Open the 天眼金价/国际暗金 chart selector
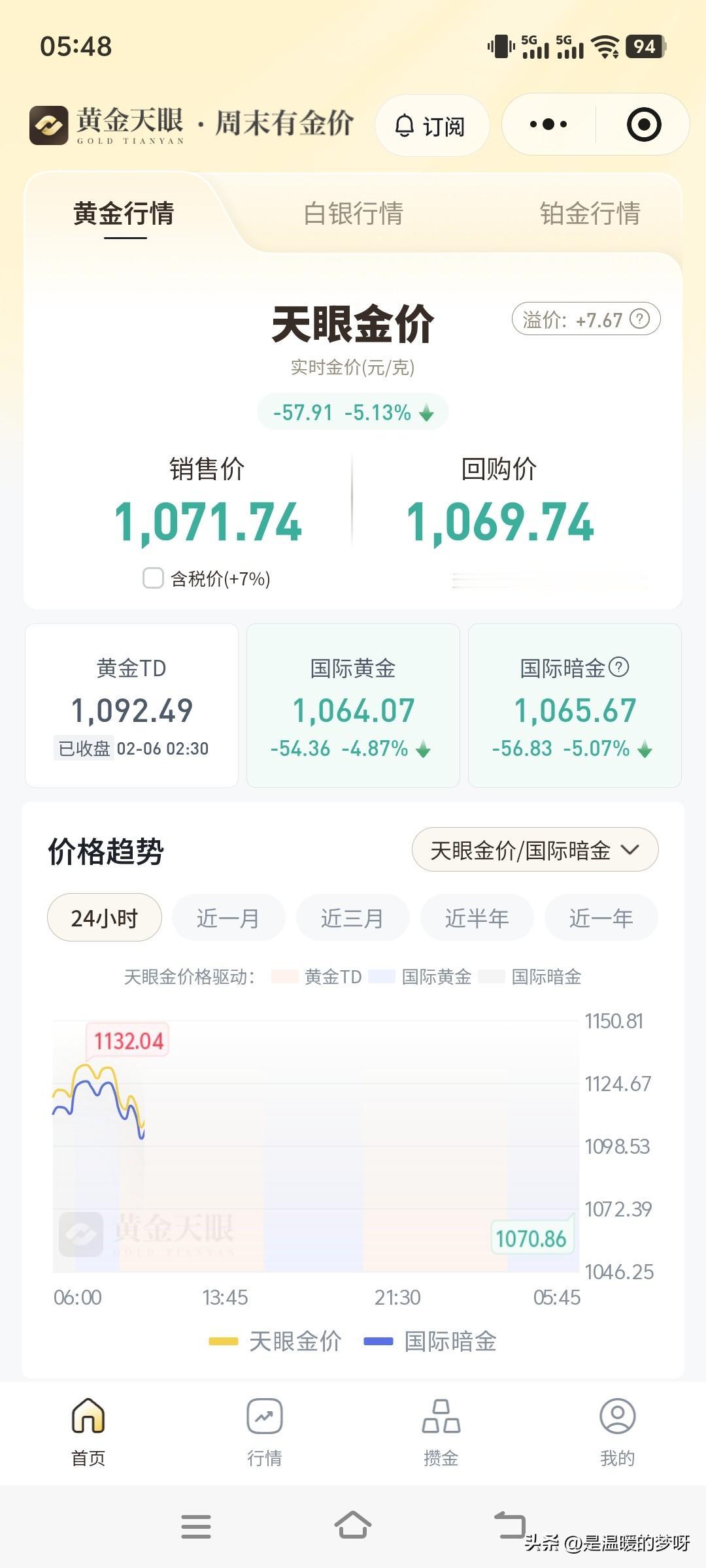This screenshot has width=706, height=1568. tap(535, 849)
